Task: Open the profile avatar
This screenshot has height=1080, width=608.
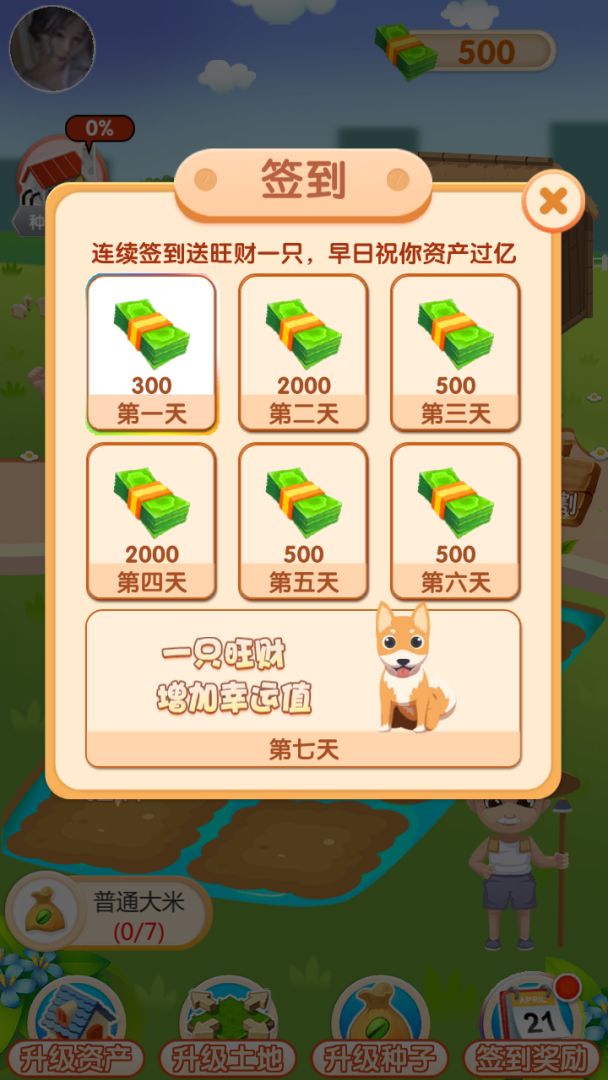Action: click(x=52, y=48)
